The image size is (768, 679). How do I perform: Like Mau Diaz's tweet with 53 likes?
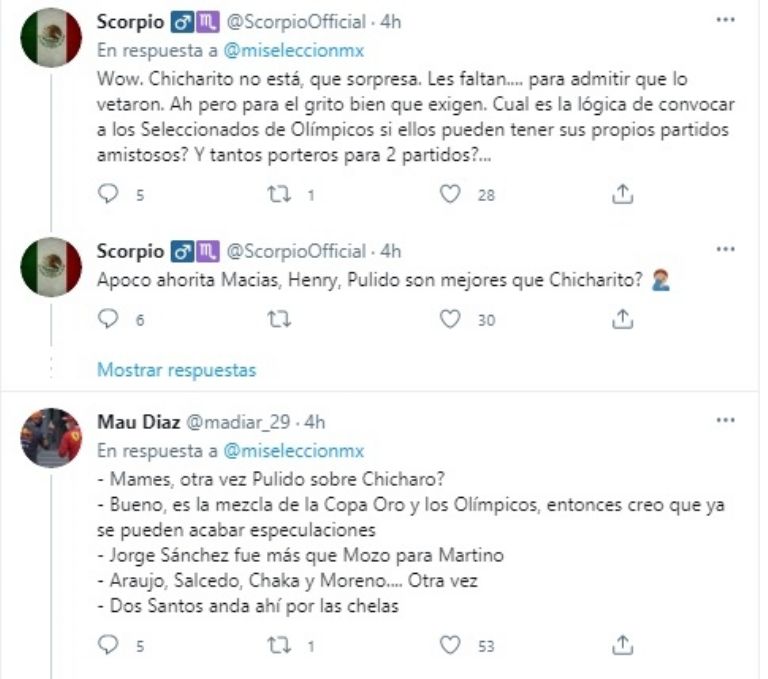(451, 645)
